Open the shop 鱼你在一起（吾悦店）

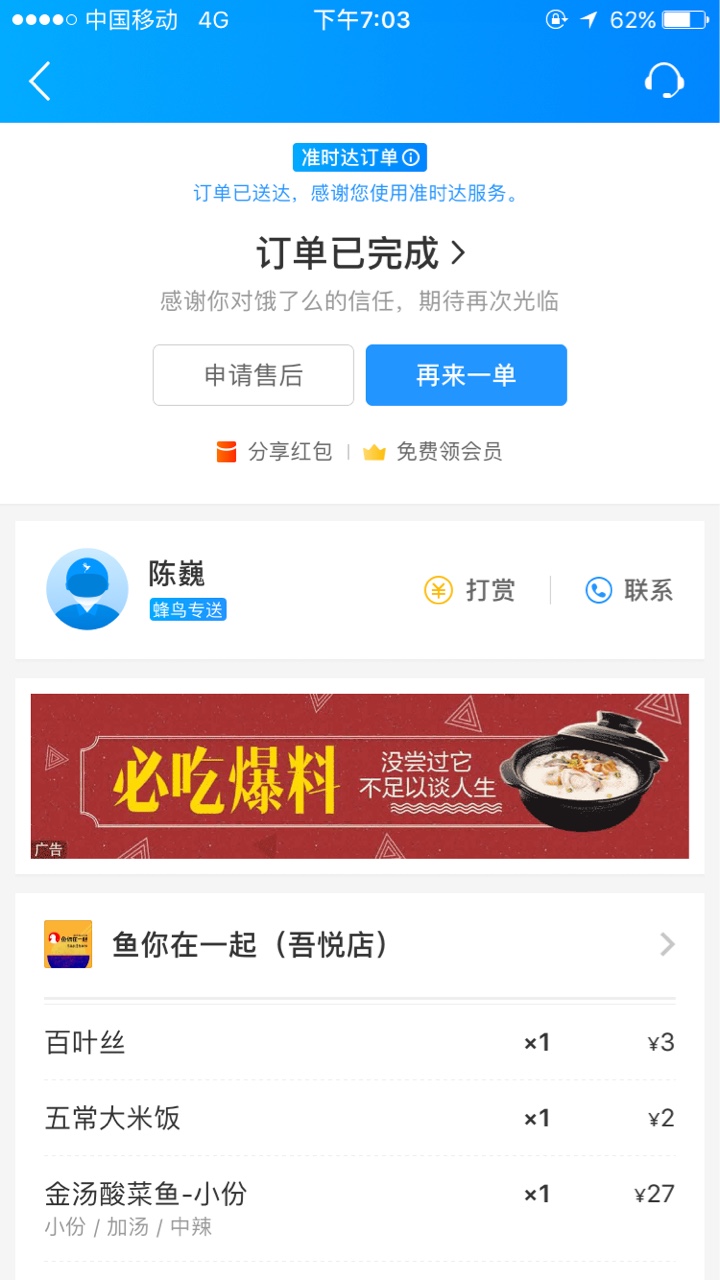click(360, 944)
